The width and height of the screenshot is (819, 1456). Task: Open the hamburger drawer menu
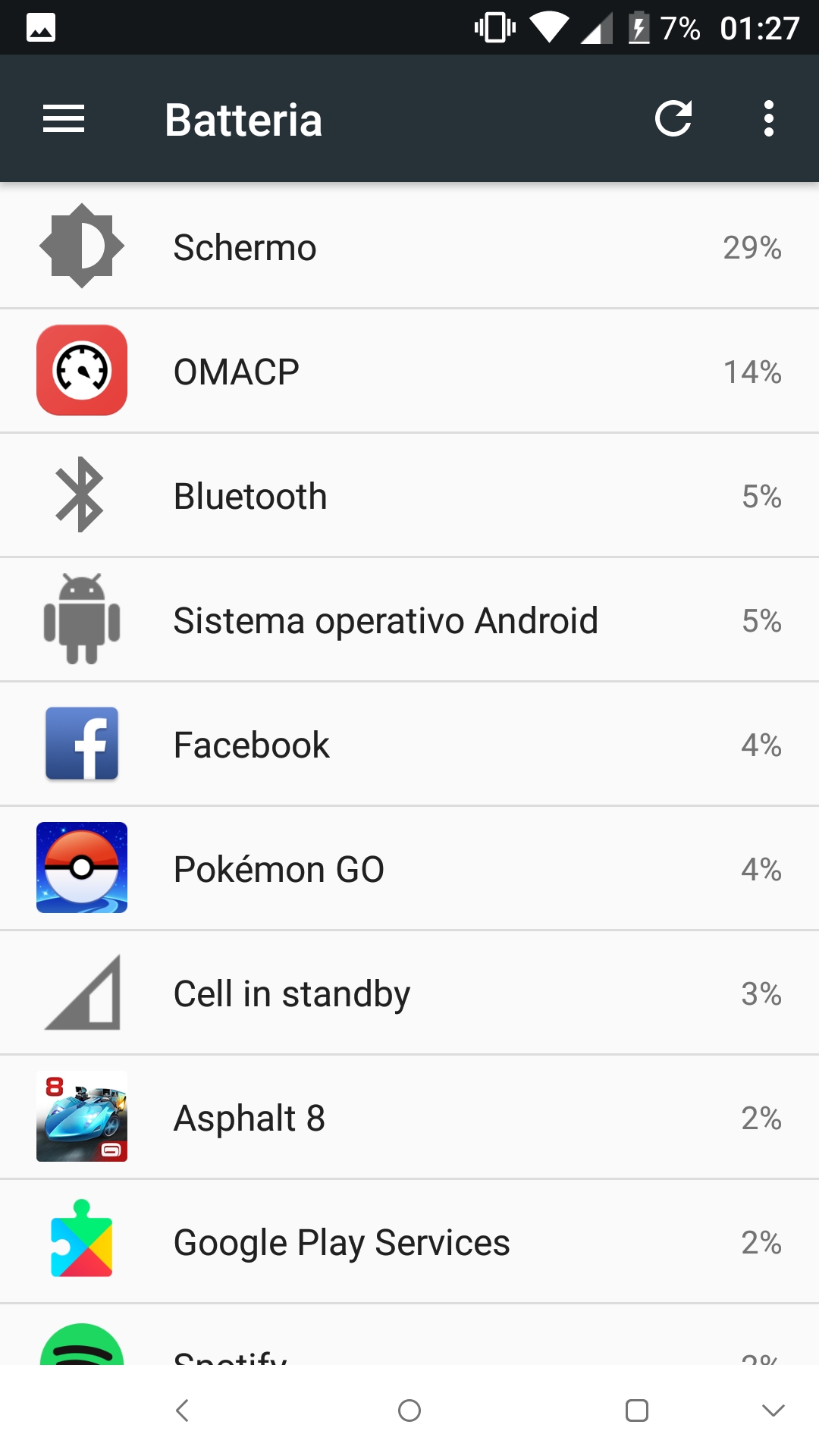64,119
